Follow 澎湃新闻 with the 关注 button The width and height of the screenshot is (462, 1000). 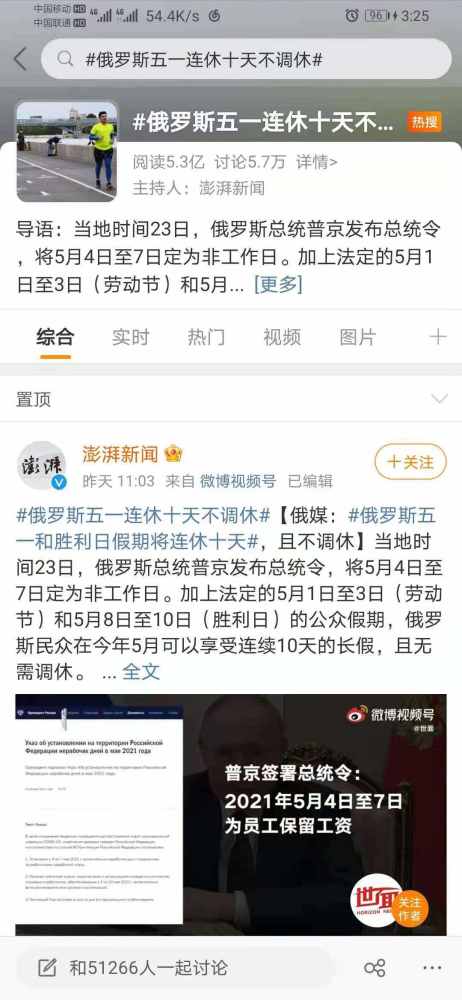coord(410,462)
